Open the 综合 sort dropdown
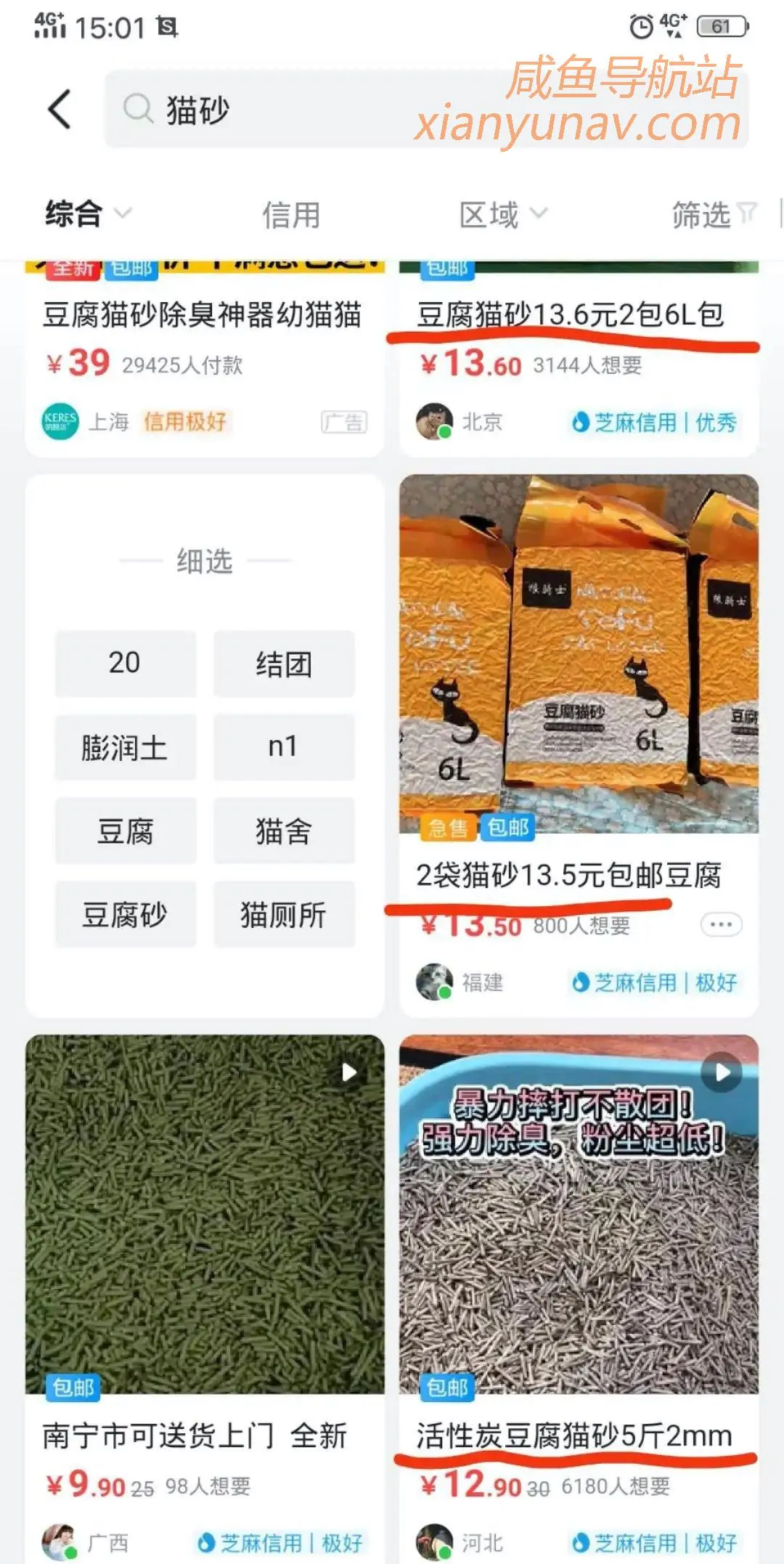Viewport: 784px width, 1564px height. tap(87, 214)
